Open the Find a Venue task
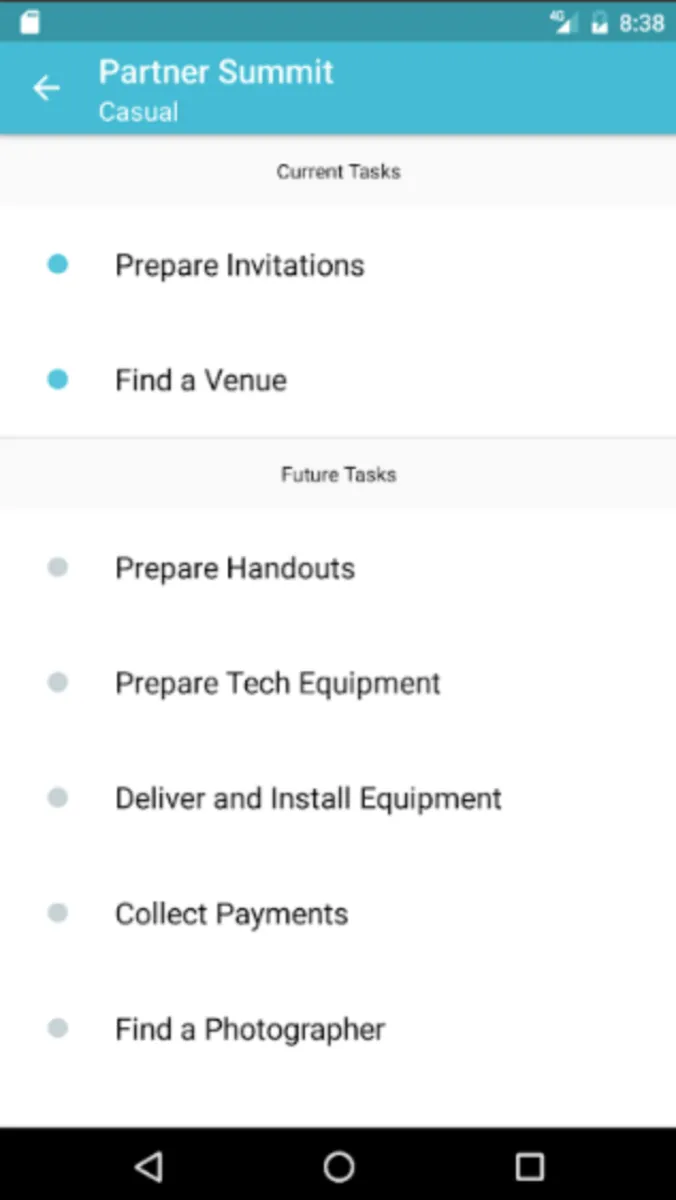This screenshot has width=676, height=1200. pyautogui.click(x=201, y=380)
